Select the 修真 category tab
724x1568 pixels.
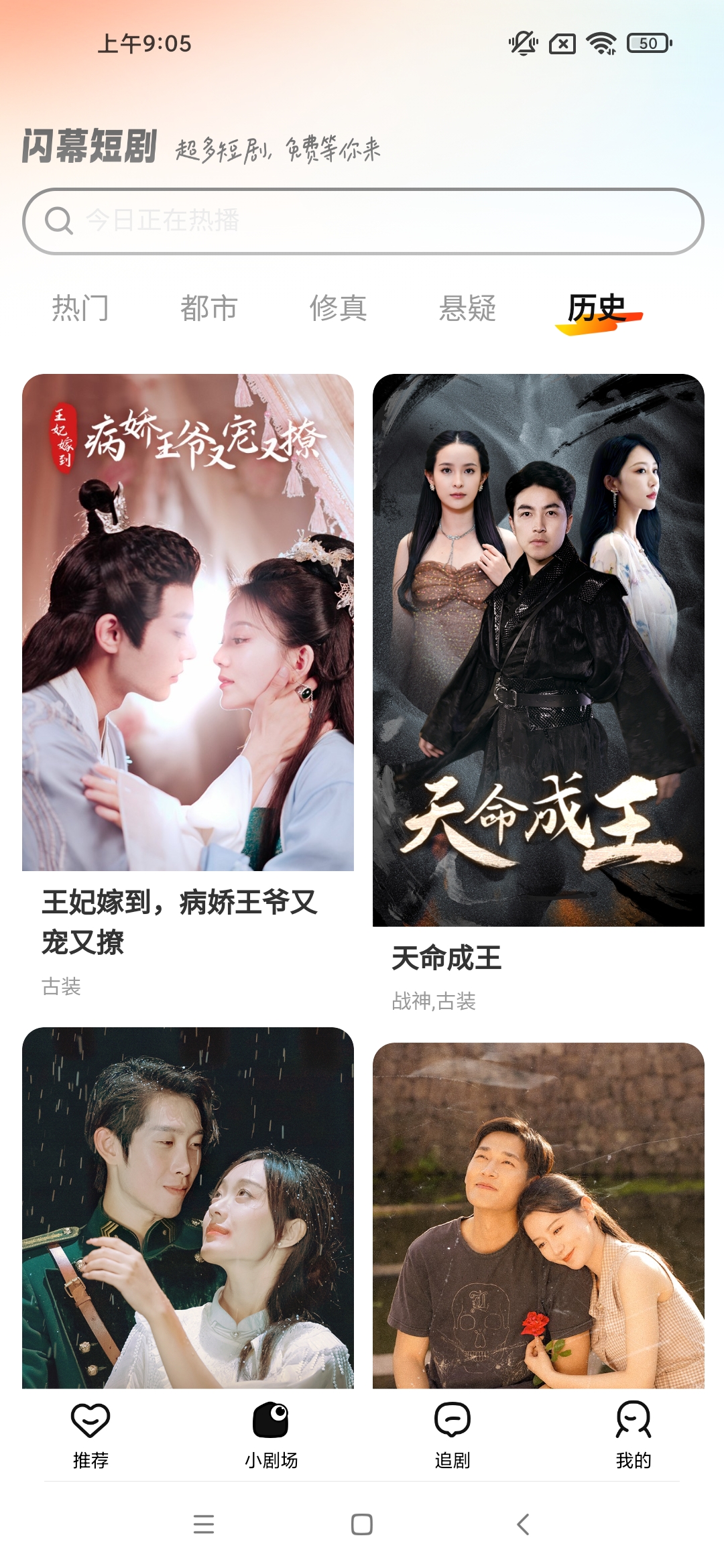[x=340, y=308]
